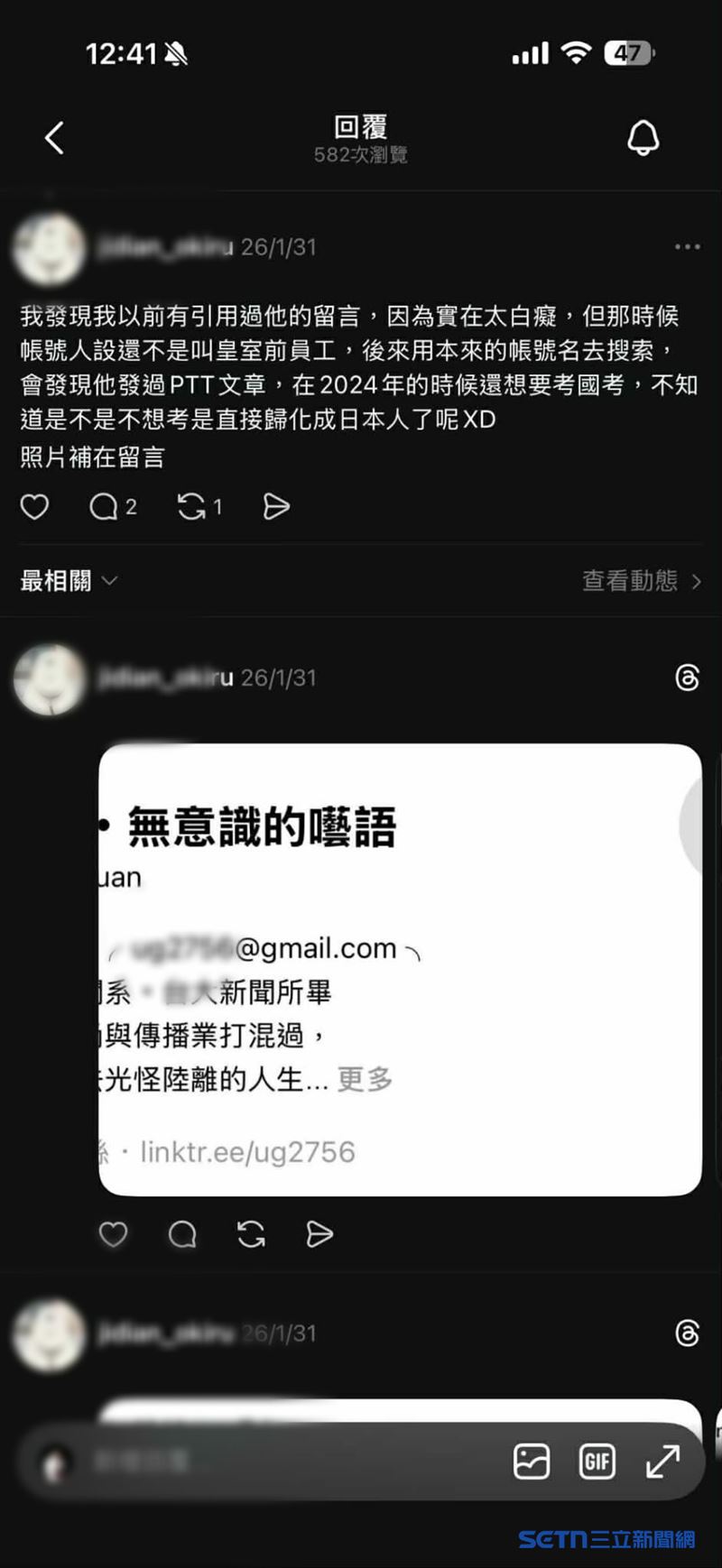Image resolution: width=722 pixels, height=1568 pixels.
Task: Open the three-dot overflow menu on the main post
Action: (687, 246)
